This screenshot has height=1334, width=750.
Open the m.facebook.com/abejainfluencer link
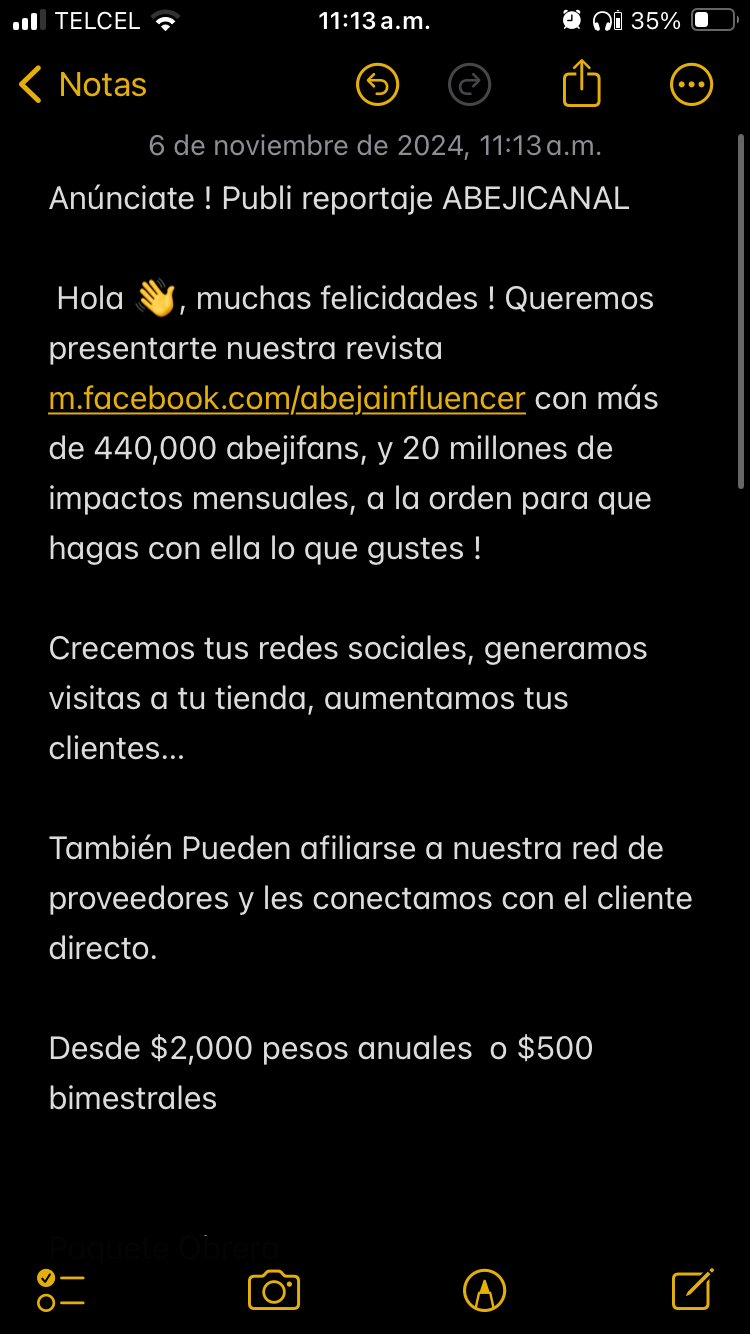tap(287, 398)
